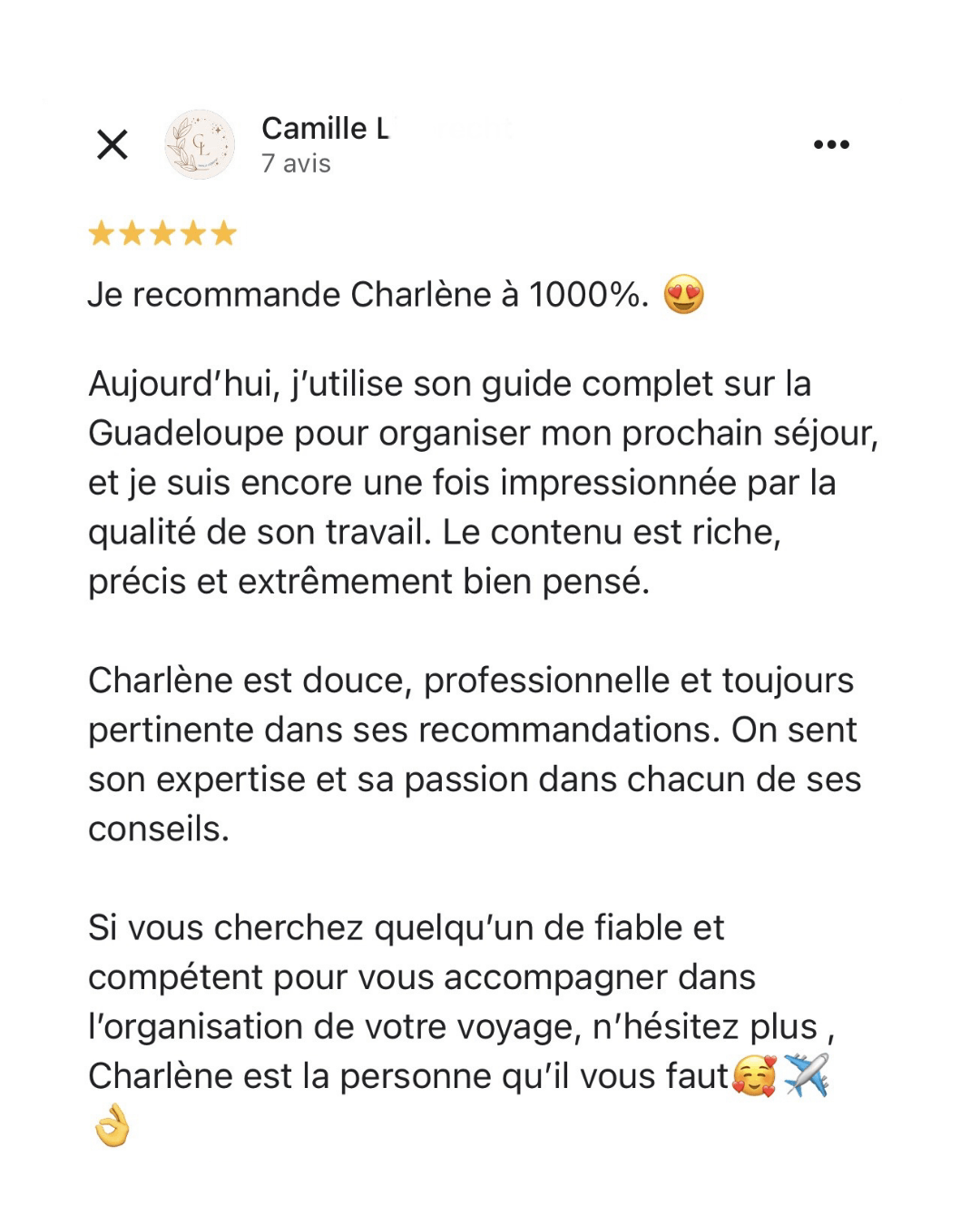Open the review overflow menu
This screenshot has height=1225, width=980.
pyautogui.click(x=830, y=144)
